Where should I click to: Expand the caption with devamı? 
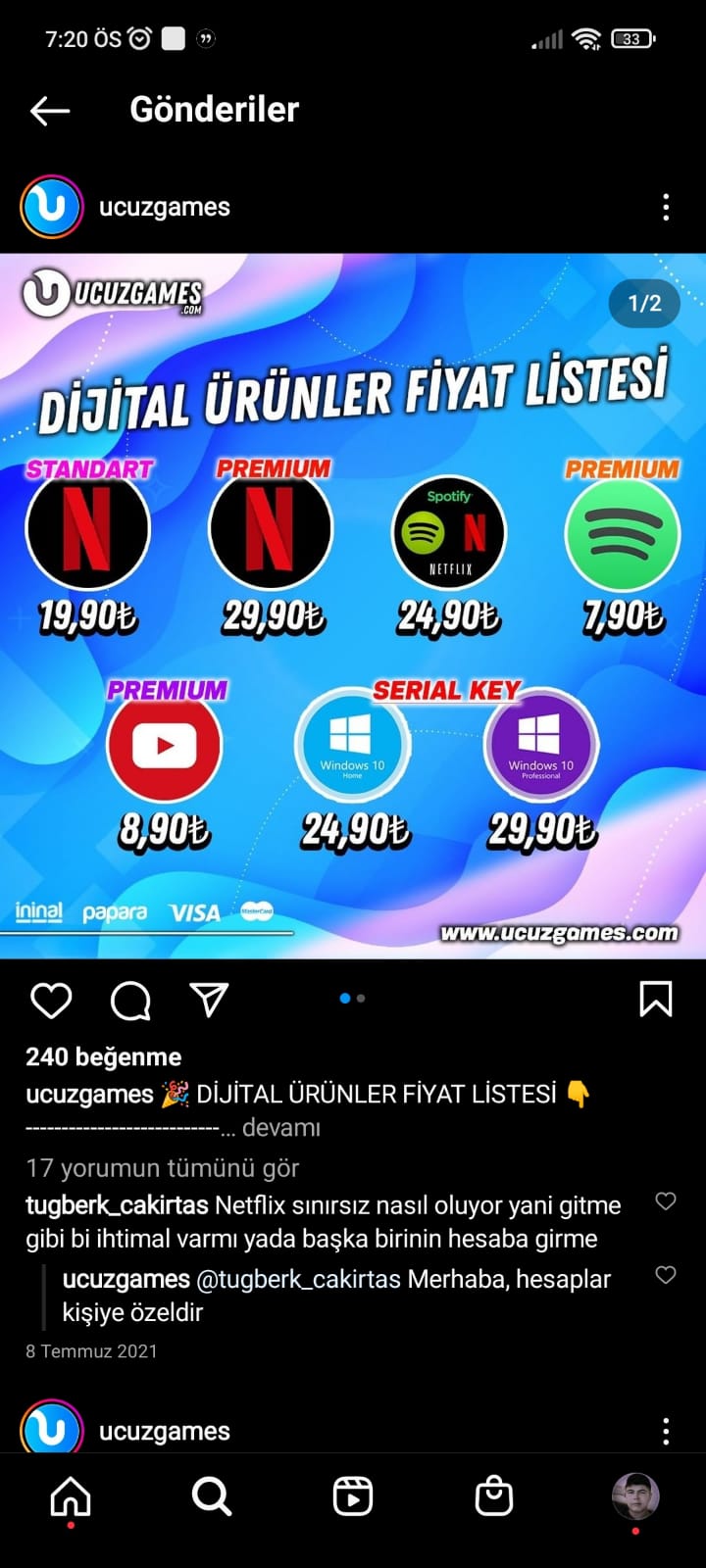[280, 1128]
